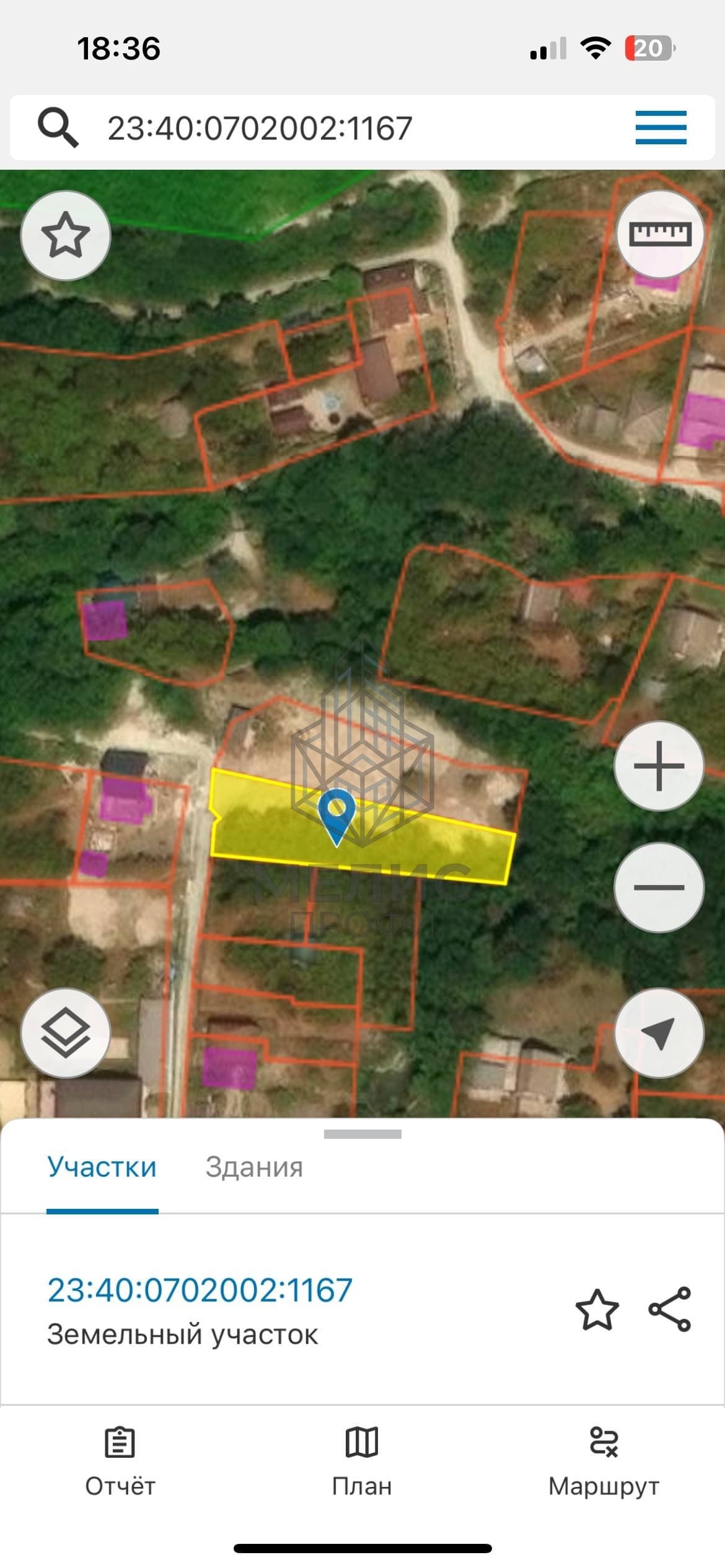Open the hamburger menu

[x=661, y=128]
